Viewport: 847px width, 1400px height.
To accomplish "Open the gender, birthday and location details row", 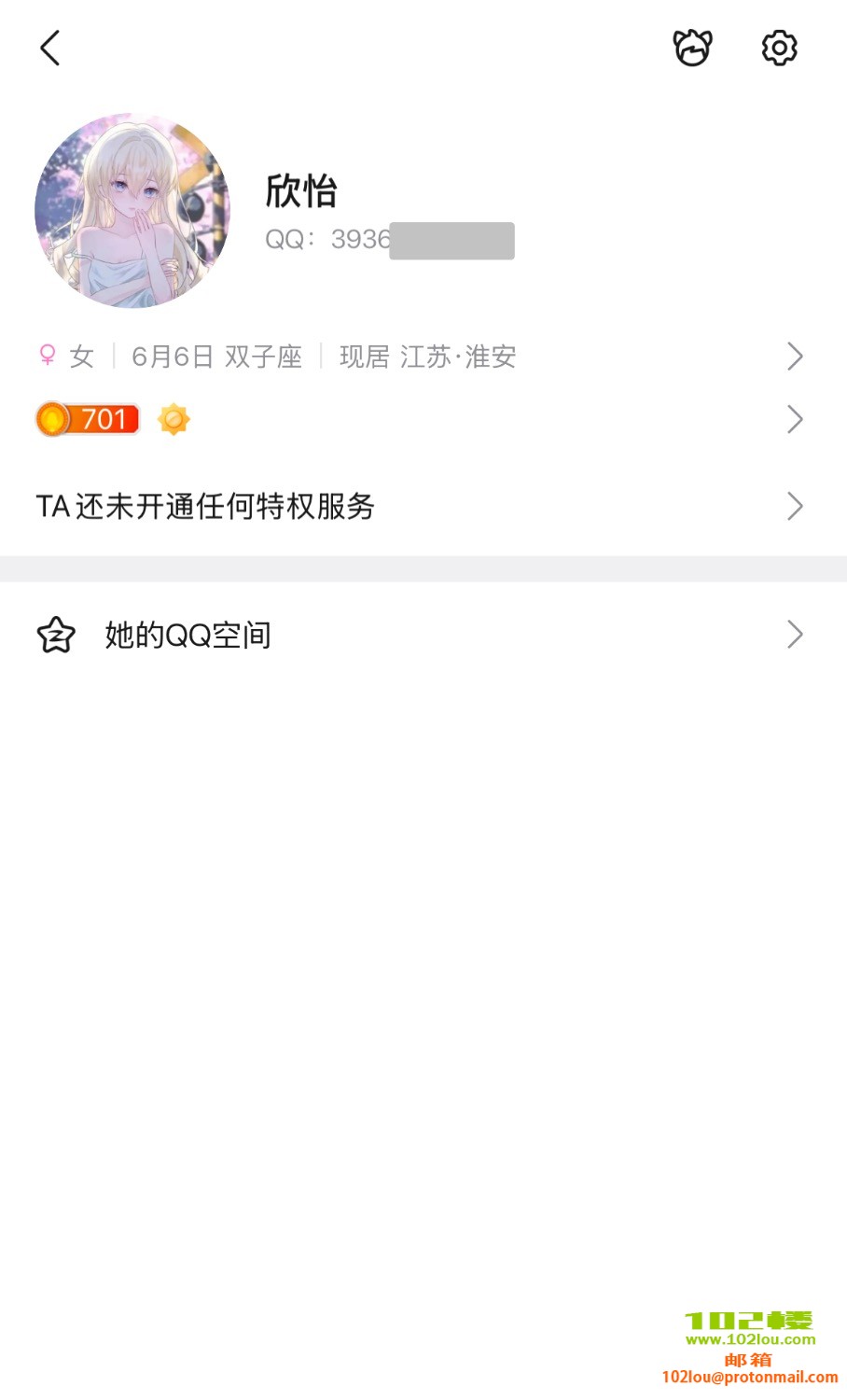I will 420,357.
